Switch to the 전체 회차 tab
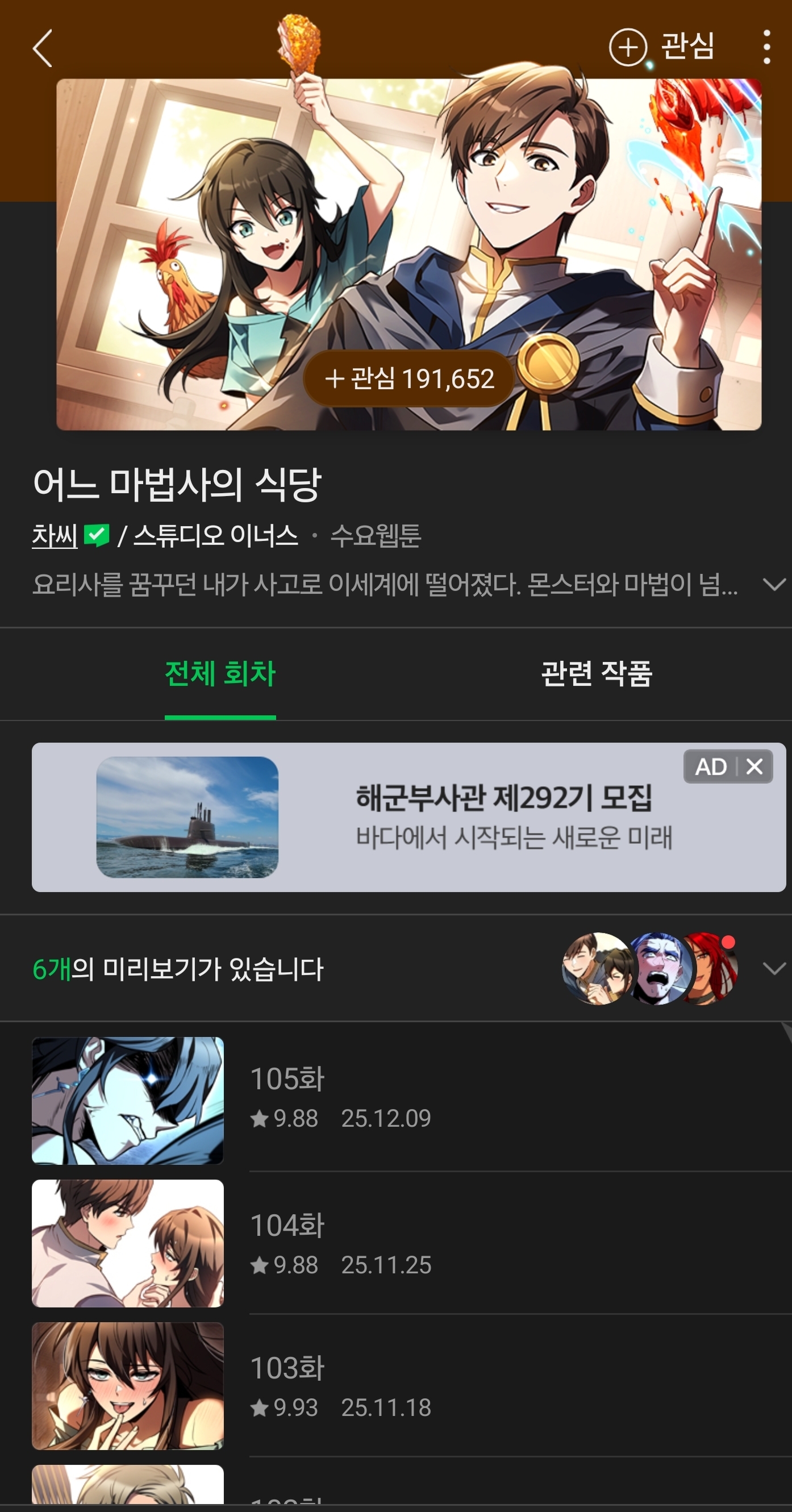The height and width of the screenshot is (1512, 792). click(220, 674)
